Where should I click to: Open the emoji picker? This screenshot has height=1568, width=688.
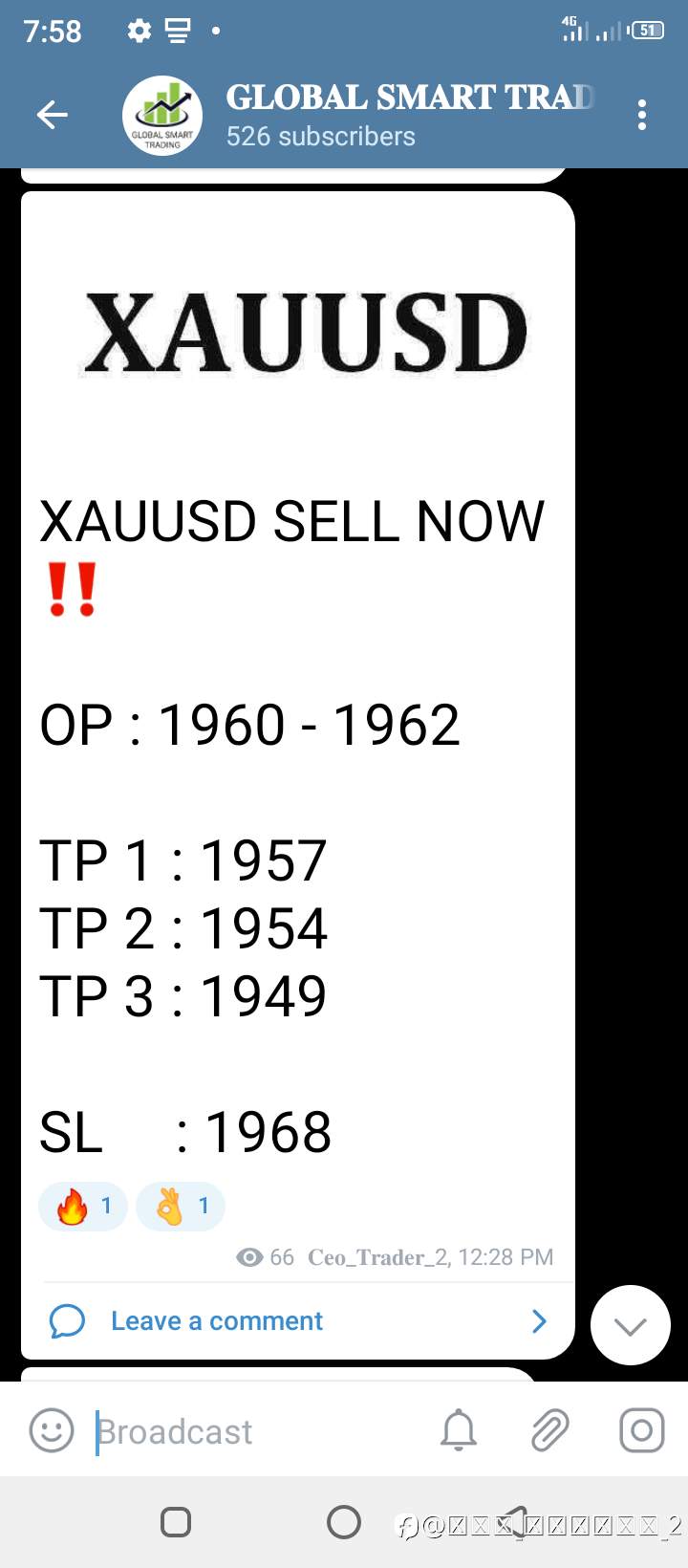click(52, 1431)
